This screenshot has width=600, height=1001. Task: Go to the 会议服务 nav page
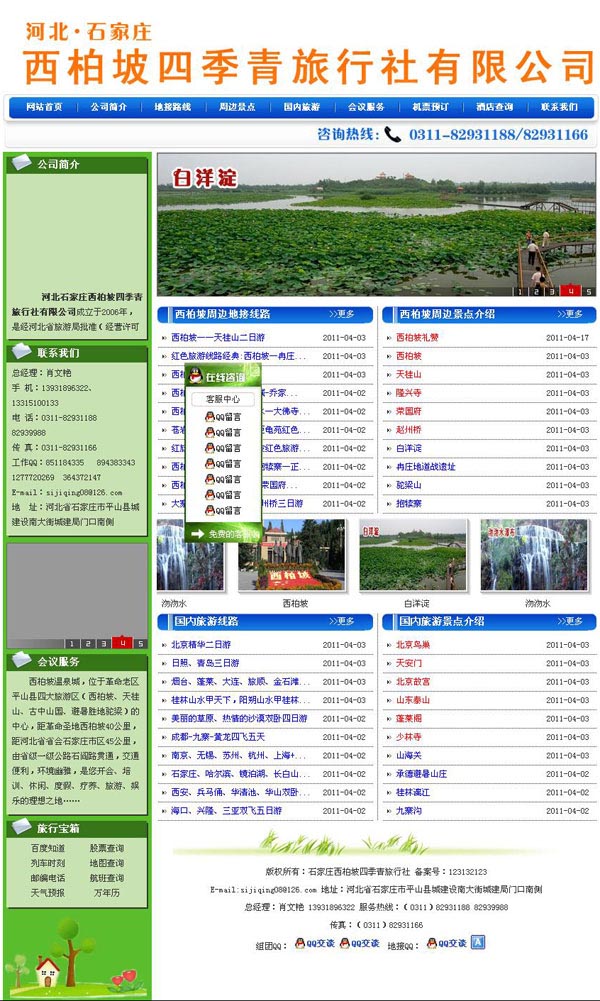(366, 107)
